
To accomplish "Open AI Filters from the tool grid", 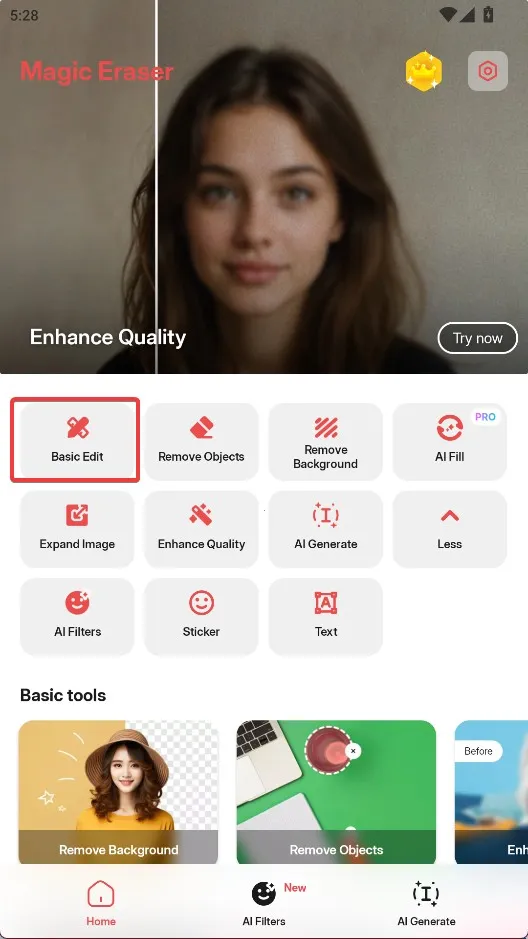I will 77,616.
